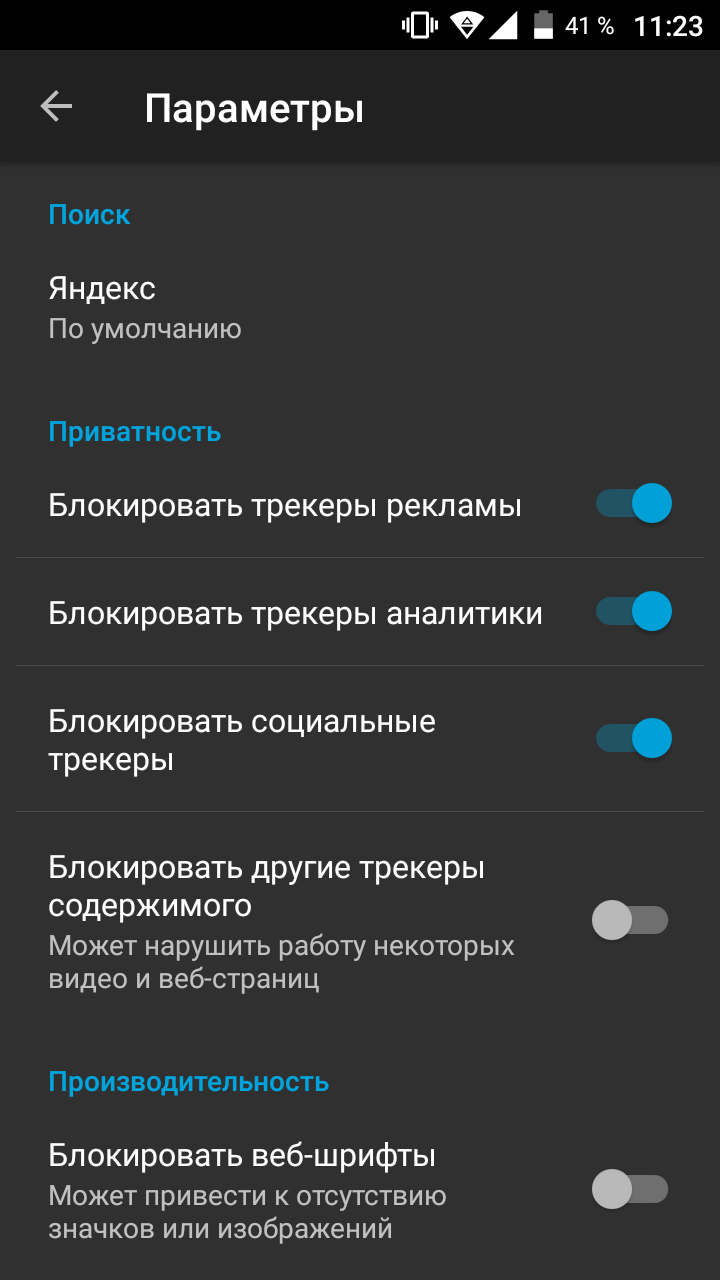Disable Блокировать трекеры рекламы switch
This screenshot has width=720, height=1280.
633,504
